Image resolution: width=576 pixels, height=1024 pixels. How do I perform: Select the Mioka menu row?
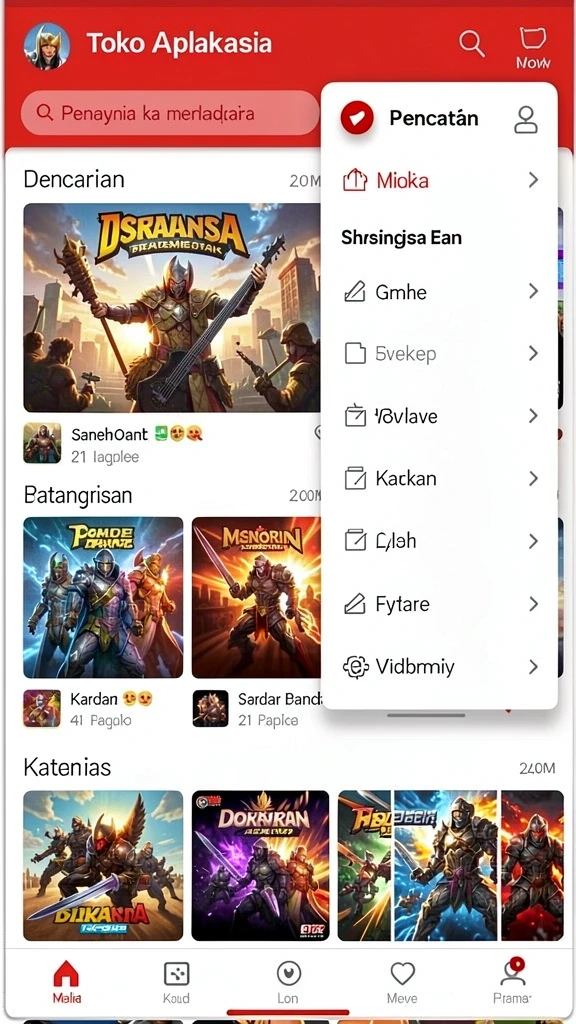pos(440,180)
